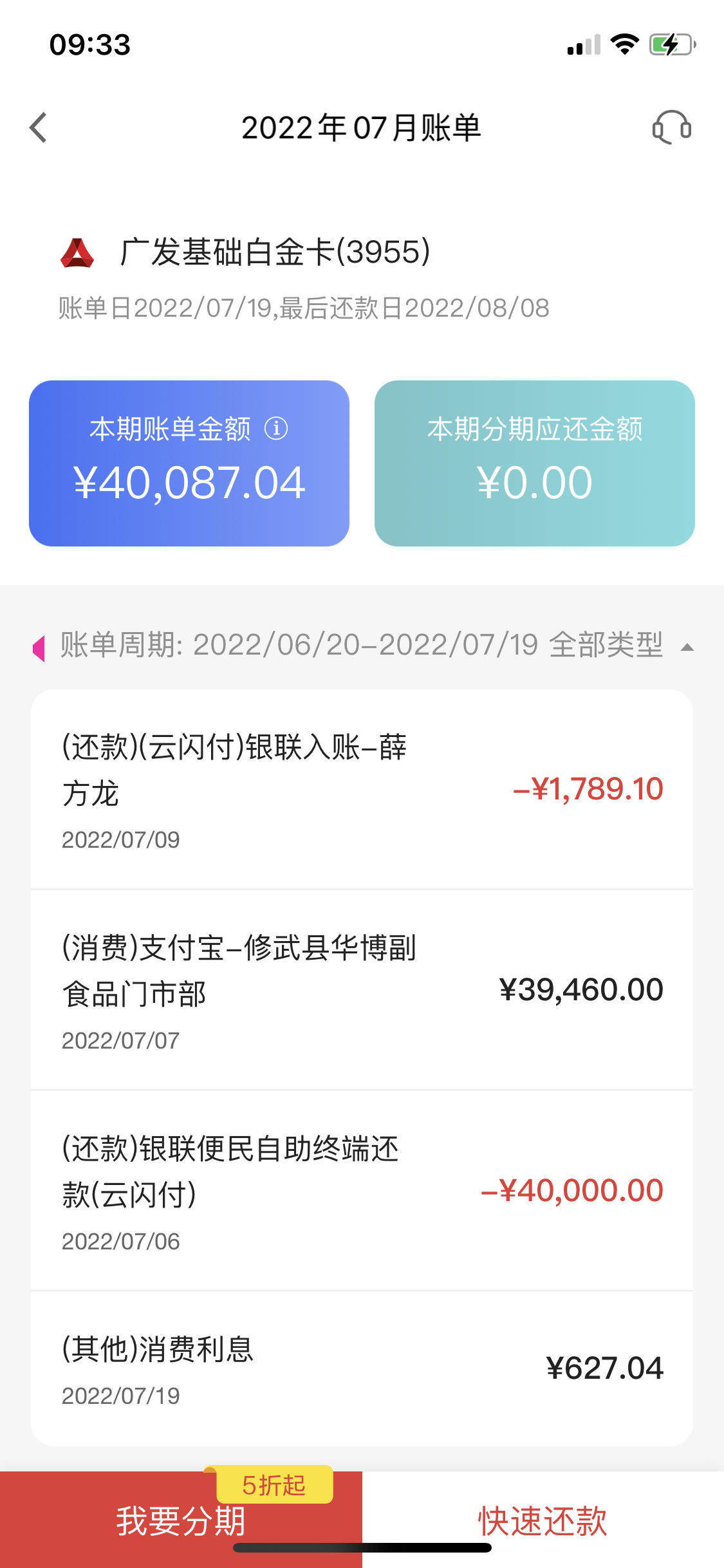Tap the info icon beside 本期账单金额
Image resolution: width=724 pixels, height=1568 pixels.
[276, 428]
